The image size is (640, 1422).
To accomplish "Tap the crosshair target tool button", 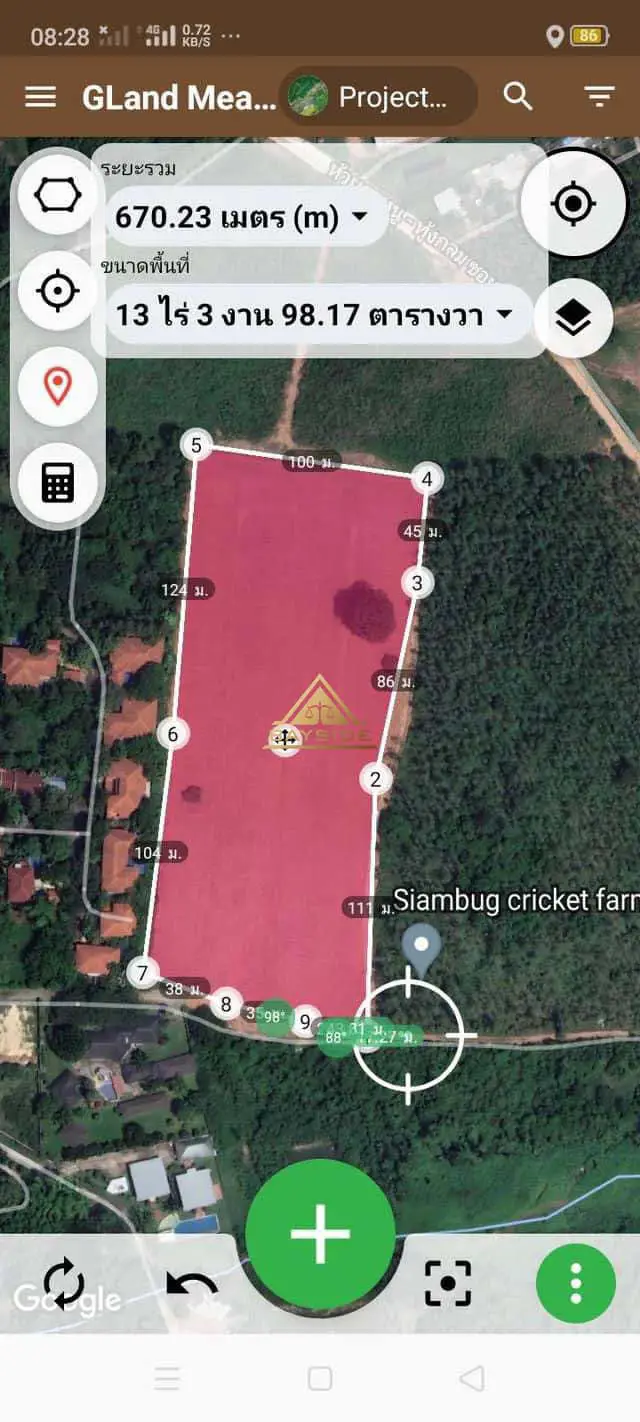I will point(58,291).
